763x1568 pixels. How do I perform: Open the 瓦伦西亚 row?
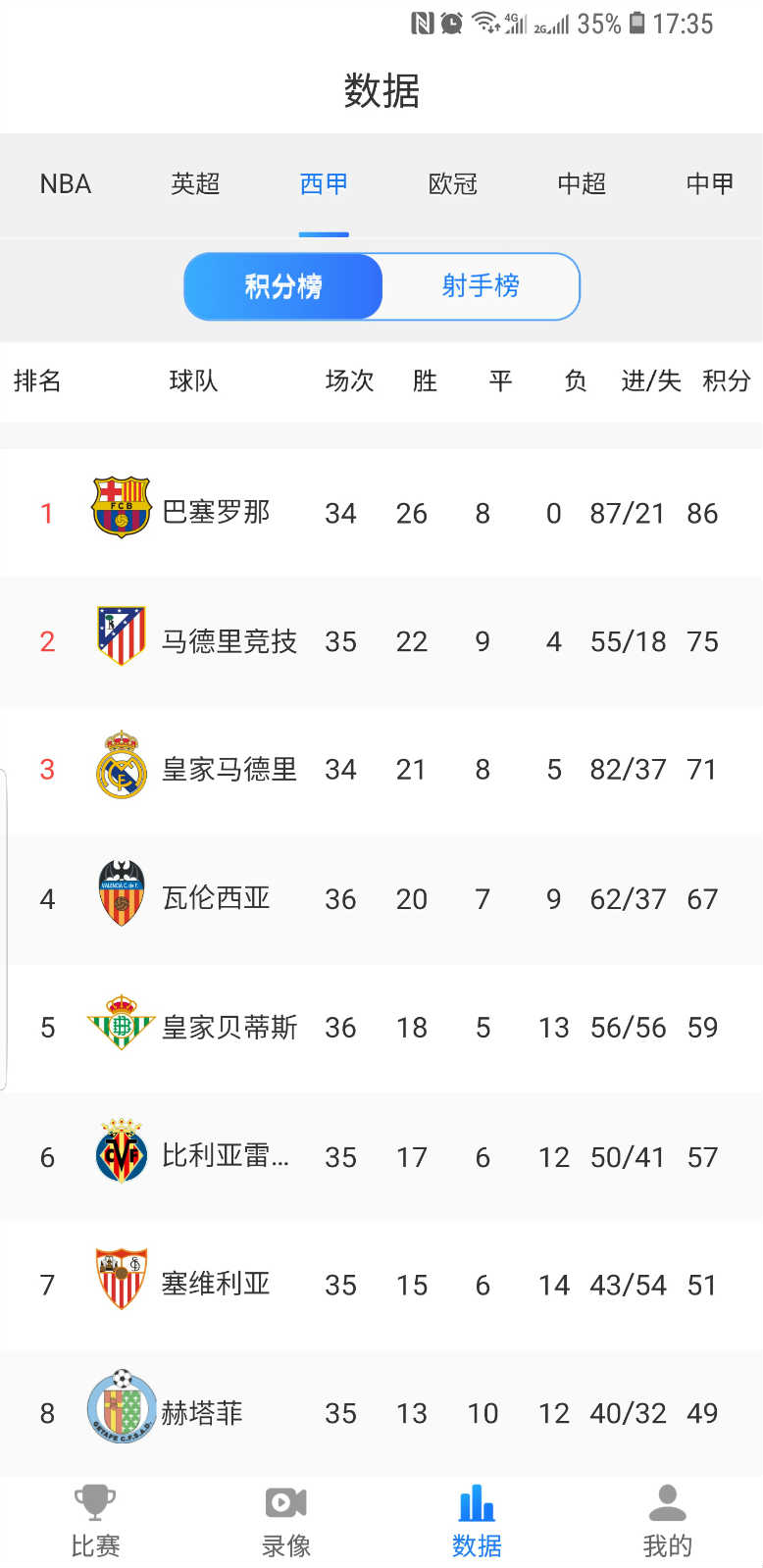point(381,899)
